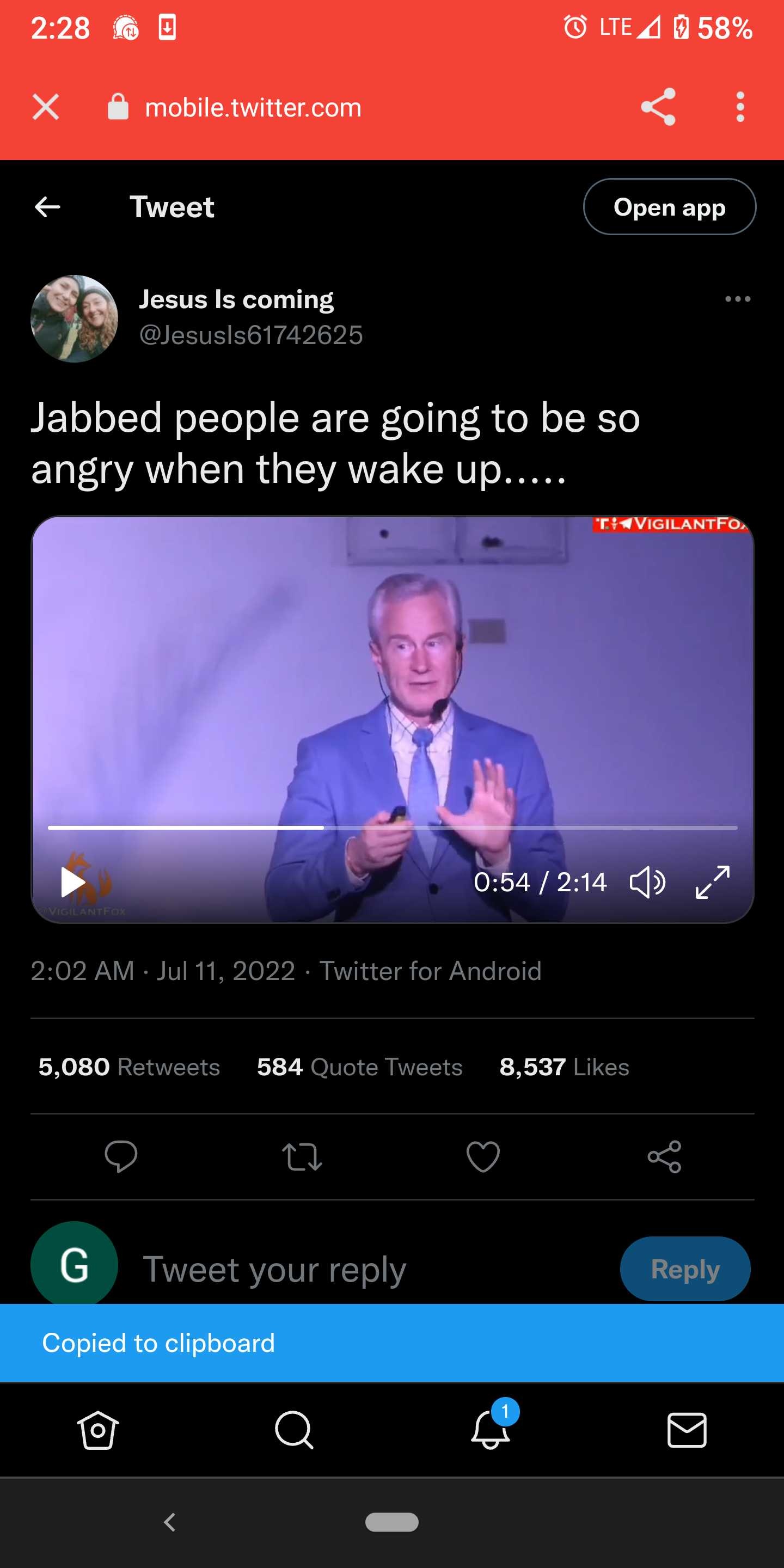Tap the Open app button
The width and height of the screenshot is (784, 1568).
[670, 207]
